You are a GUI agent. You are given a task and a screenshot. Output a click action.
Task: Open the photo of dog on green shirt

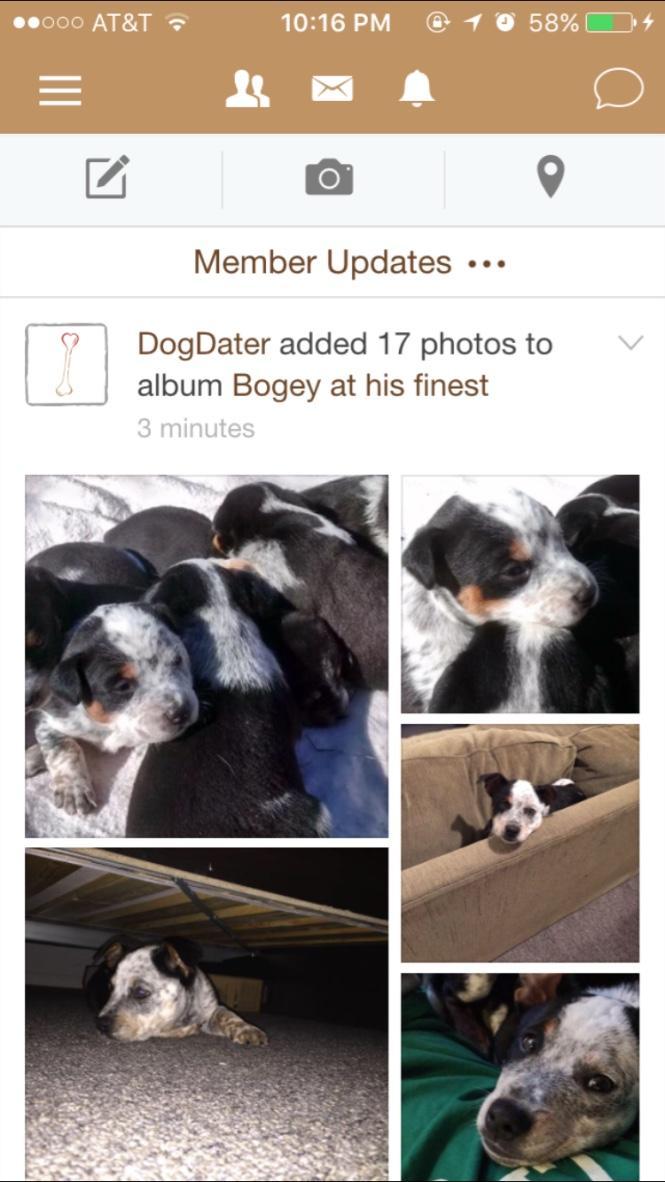click(520, 1076)
